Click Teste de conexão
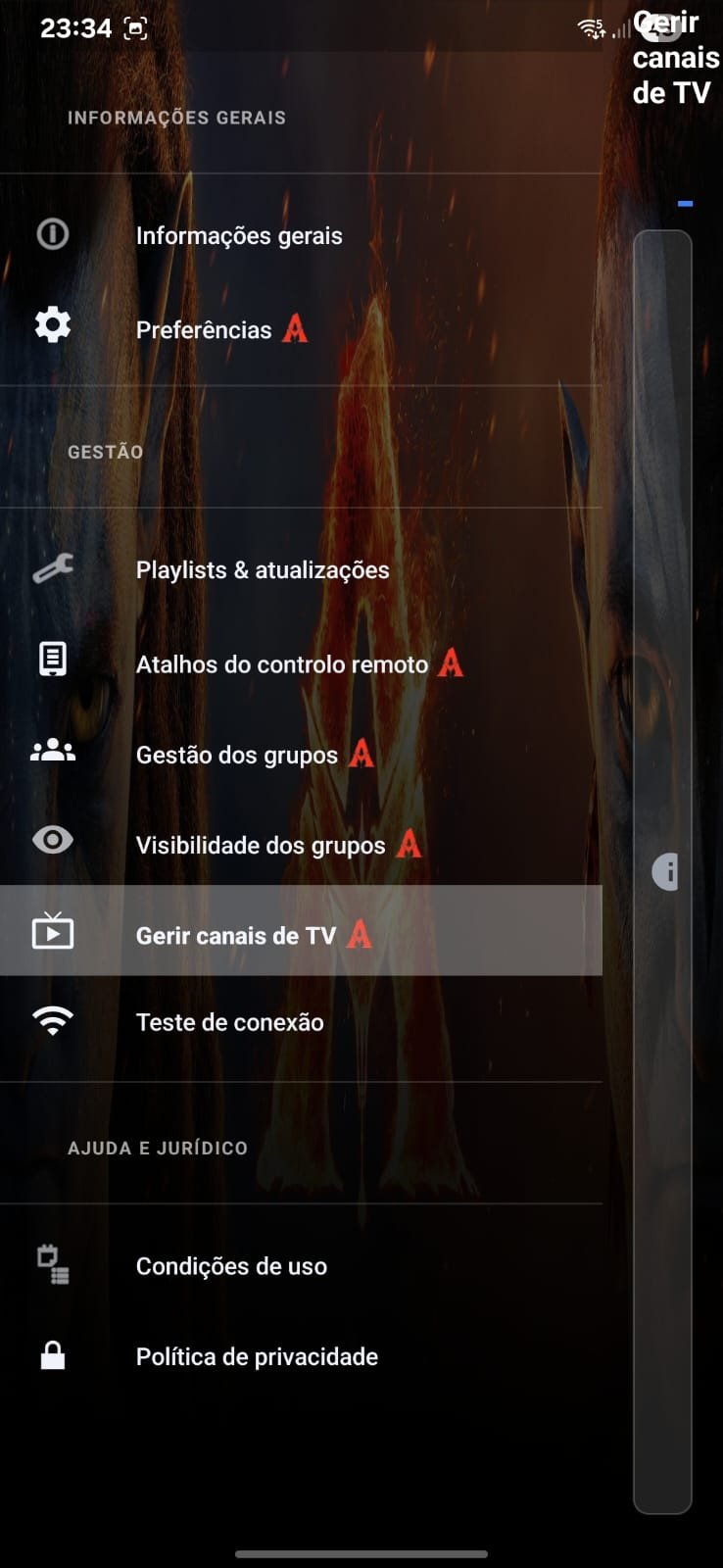The width and height of the screenshot is (723, 1568). tap(229, 1022)
